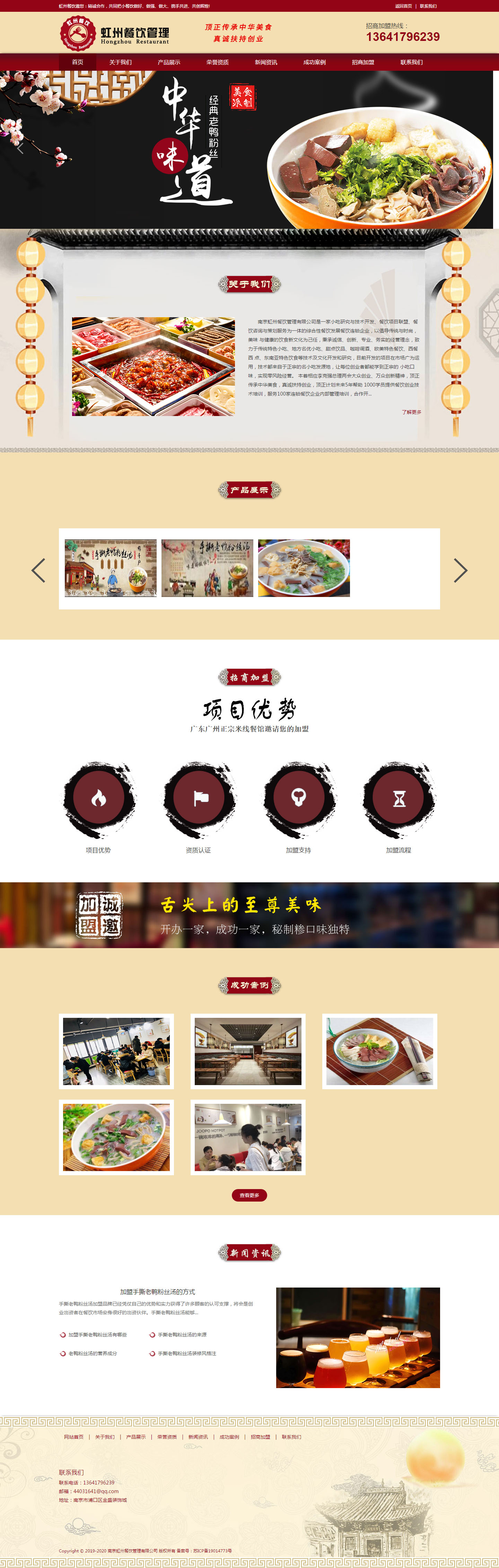Show next products with right arrow
The height and width of the screenshot is (1568, 499).
(461, 570)
